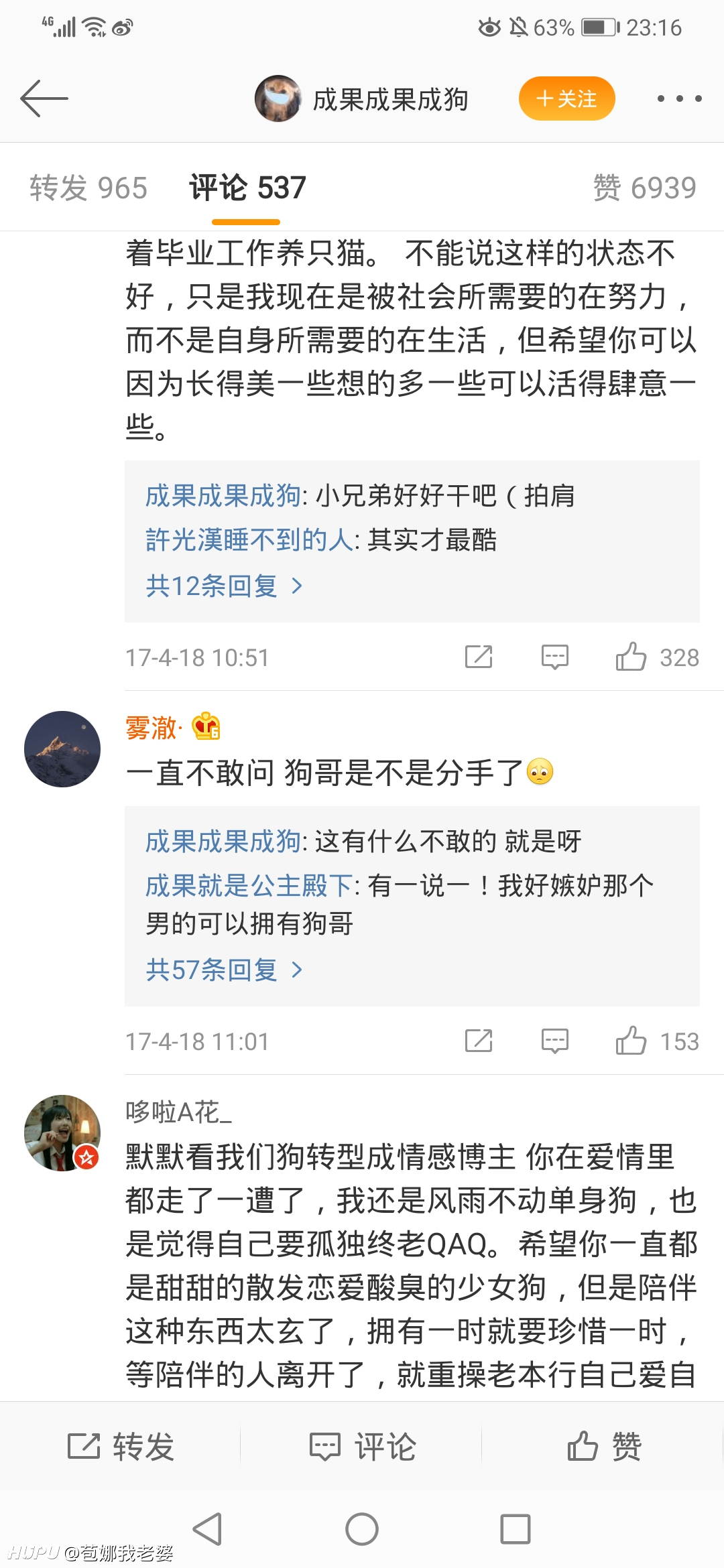Reply to the comment posted at 17-4-18 10:51
Screen dimensions: 724x1568
pos(554,657)
